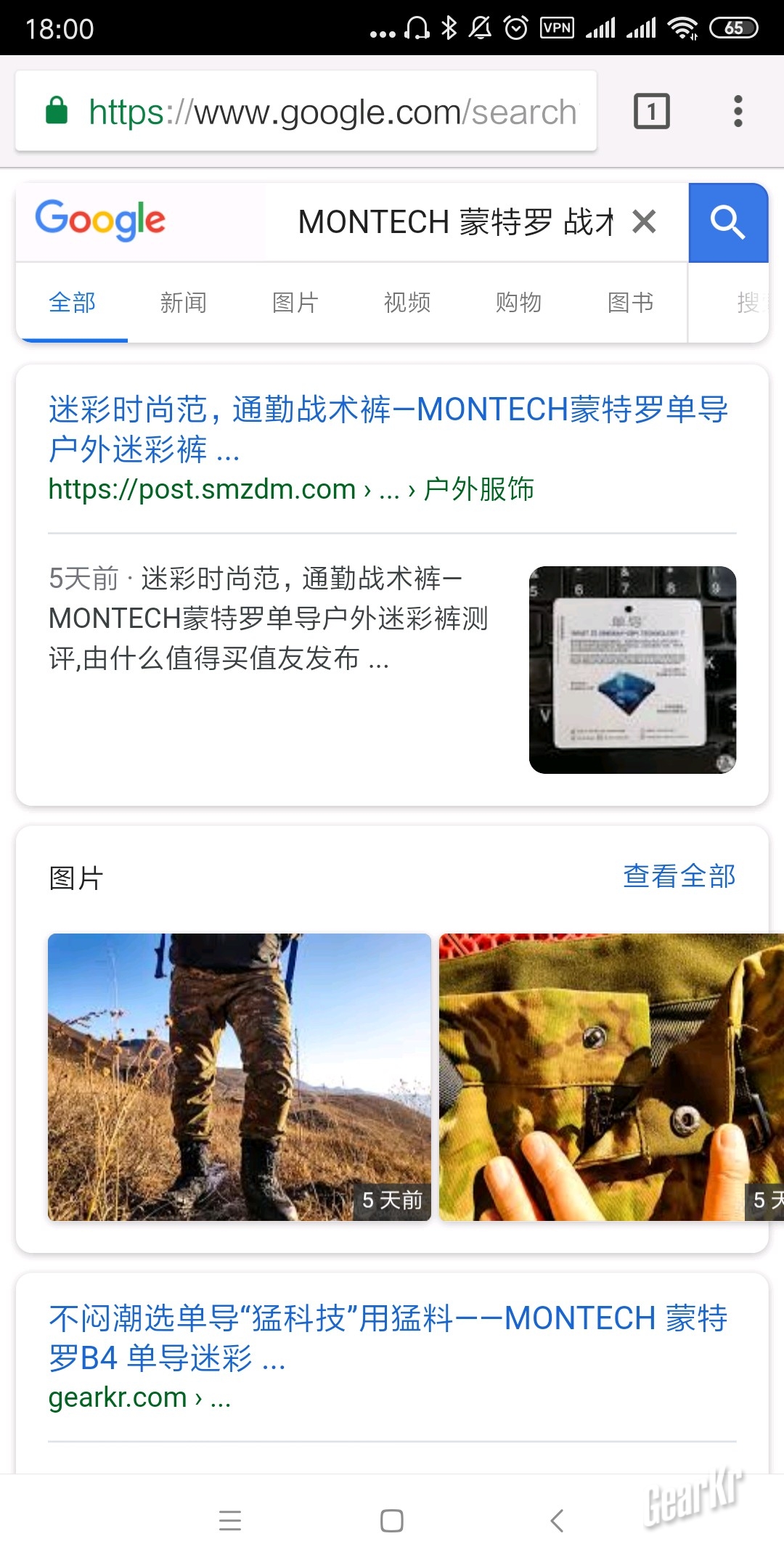Open the browser overflow menu

pyautogui.click(x=738, y=112)
